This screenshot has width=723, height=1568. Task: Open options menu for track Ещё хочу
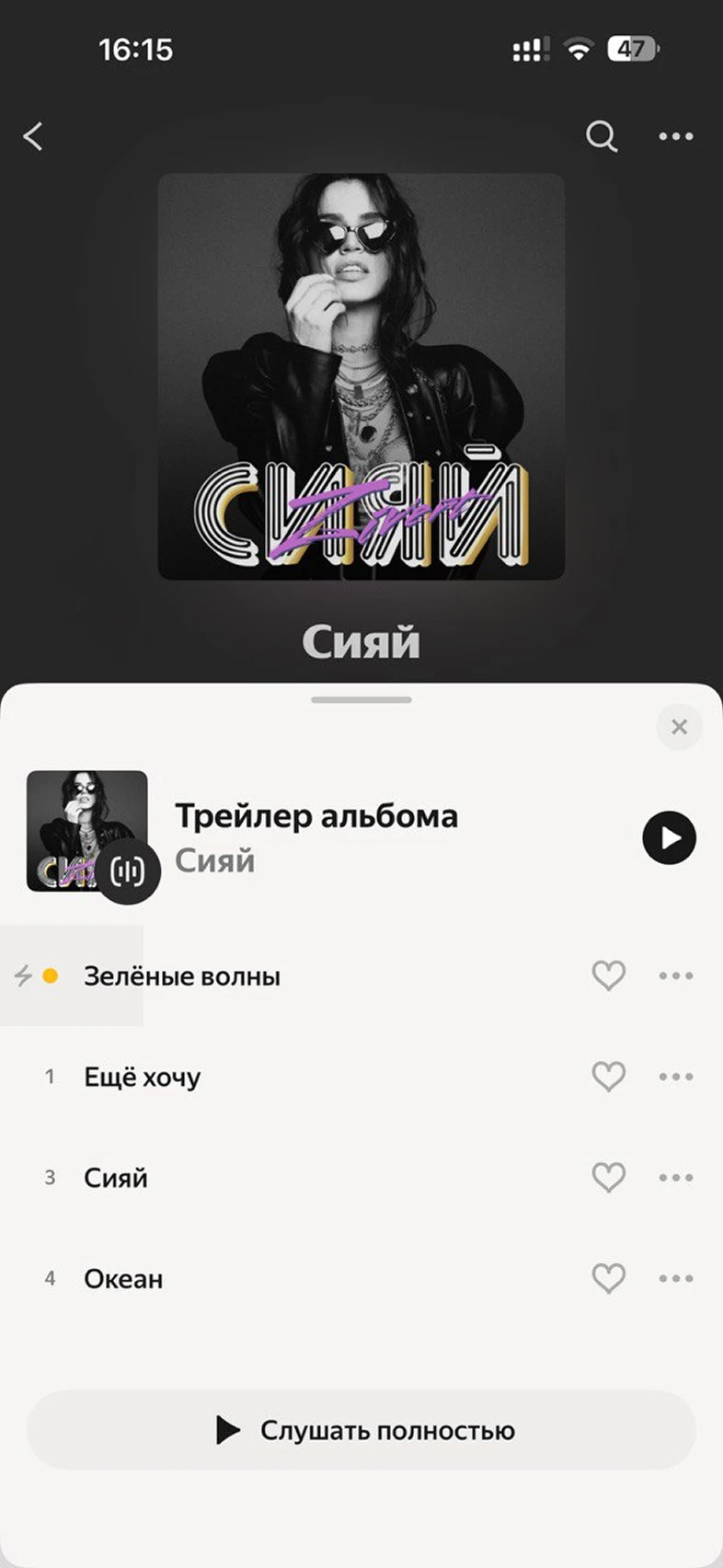tap(674, 1076)
